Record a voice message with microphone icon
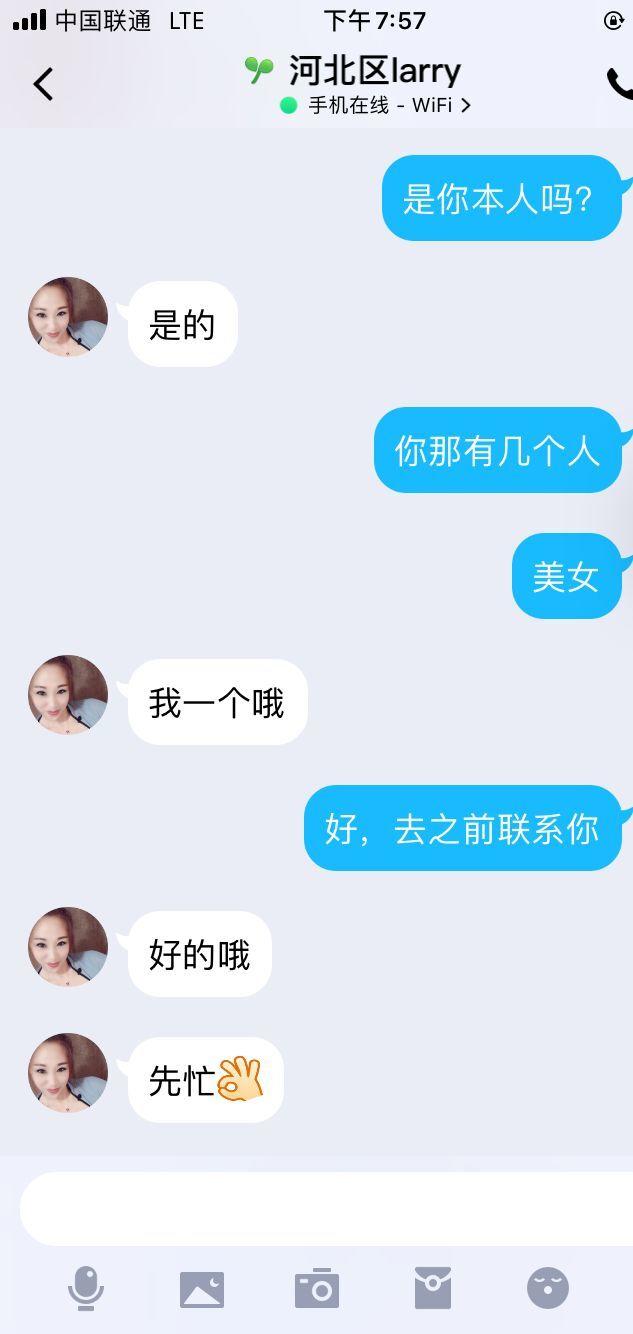The width and height of the screenshot is (633, 1334). click(x=85, y=1288)
